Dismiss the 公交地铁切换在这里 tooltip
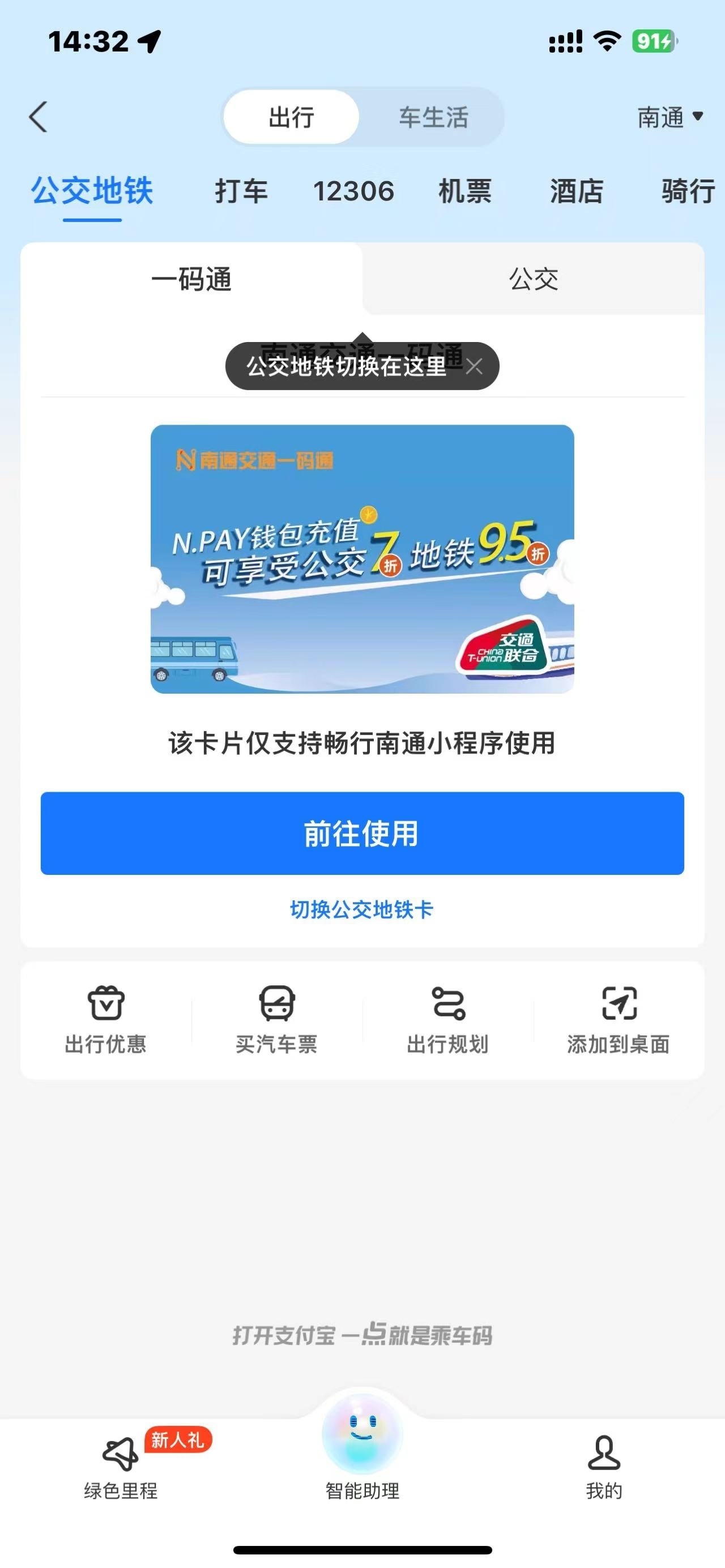725x1568 pixels. tap(475, 366)
